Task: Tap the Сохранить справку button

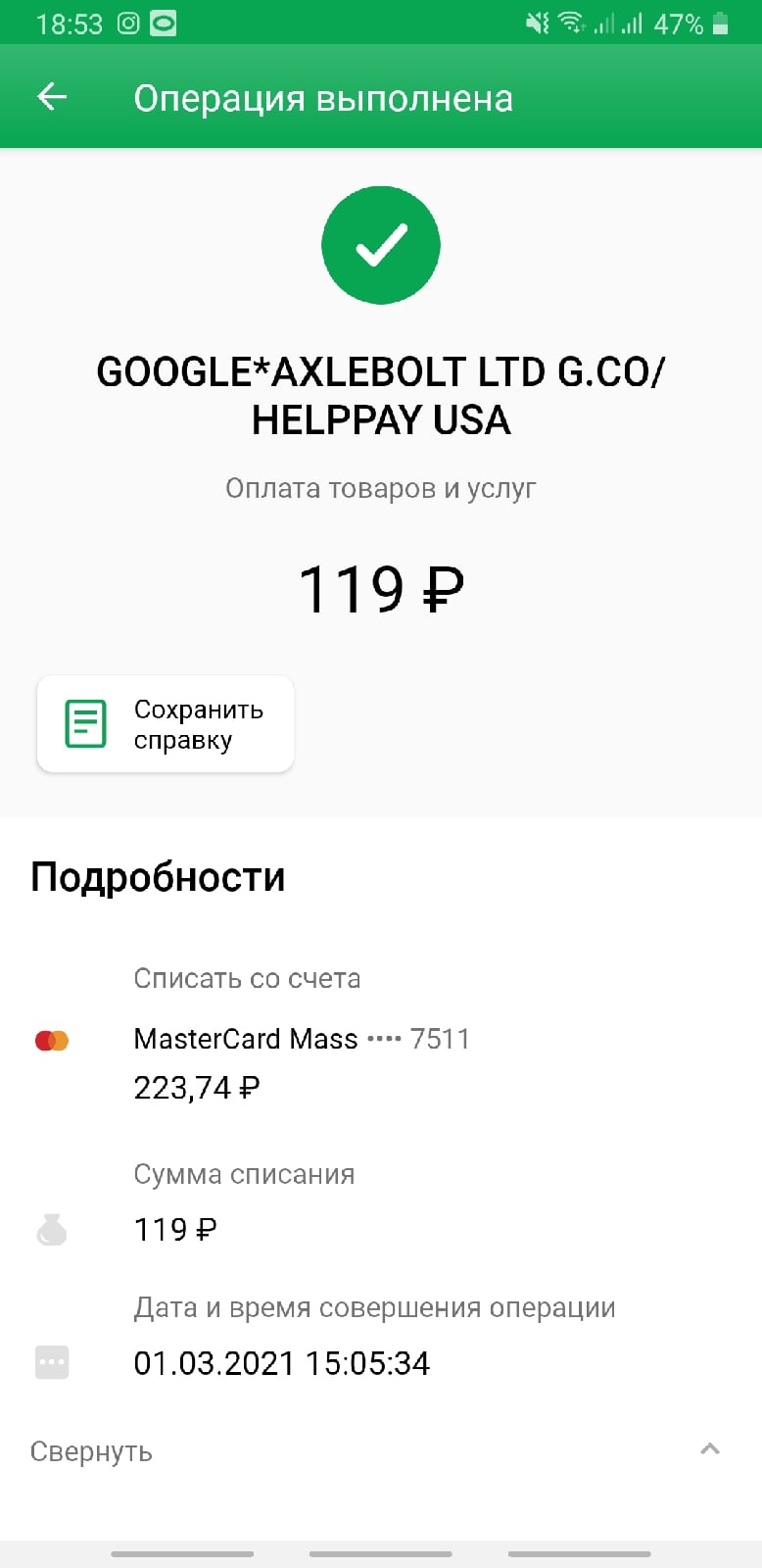Action: [x=166, y=724]
